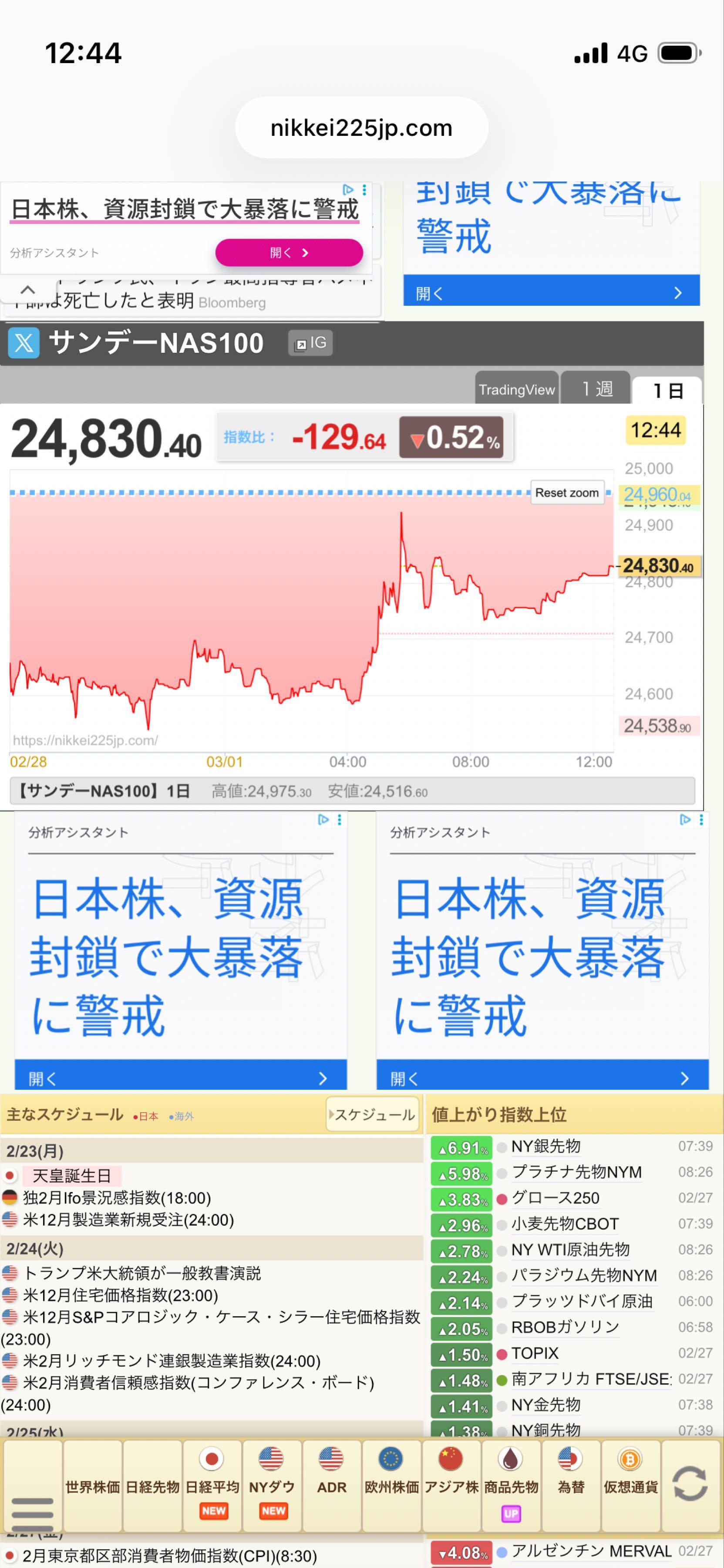Tap the nikkei225jp.com address pill

pos(361,127)
